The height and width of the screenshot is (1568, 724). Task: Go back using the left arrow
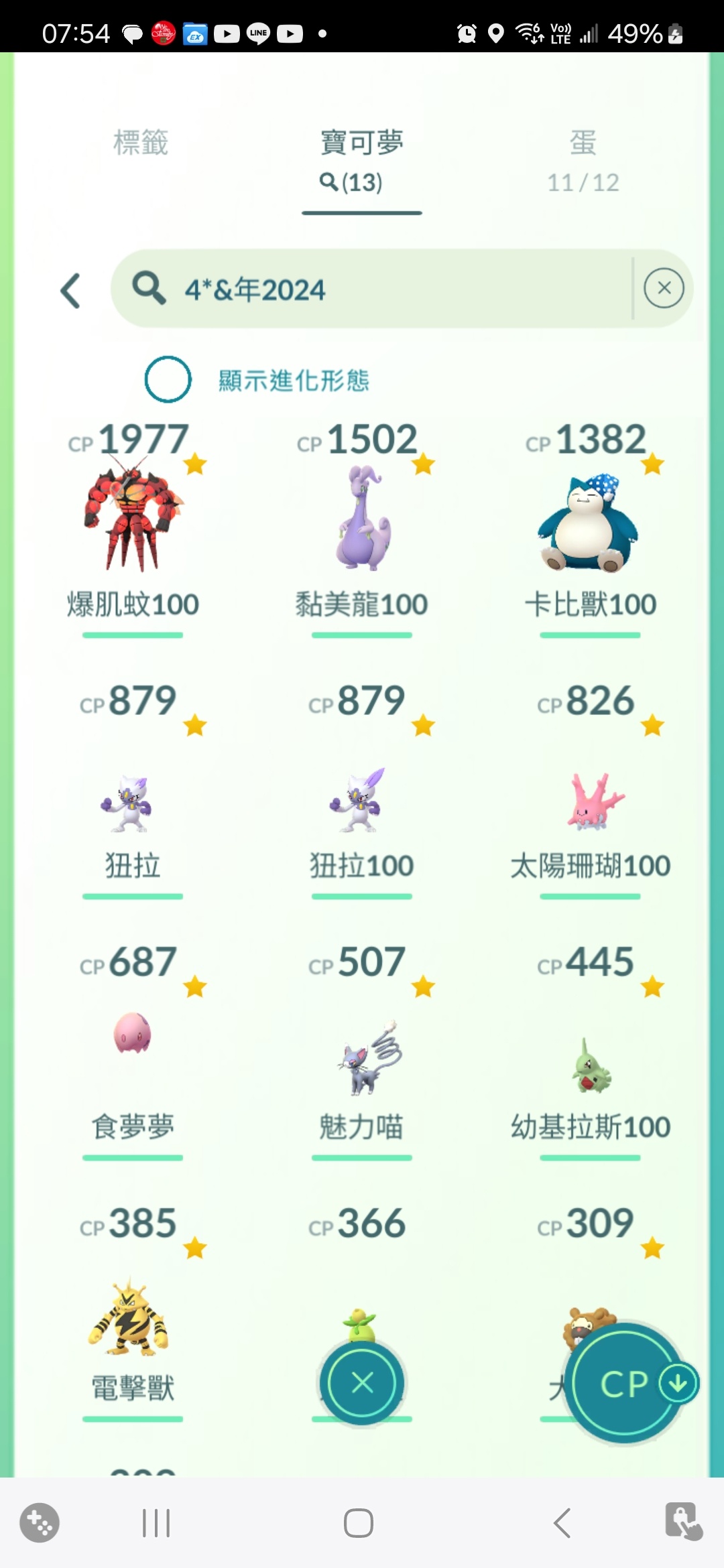70,291
